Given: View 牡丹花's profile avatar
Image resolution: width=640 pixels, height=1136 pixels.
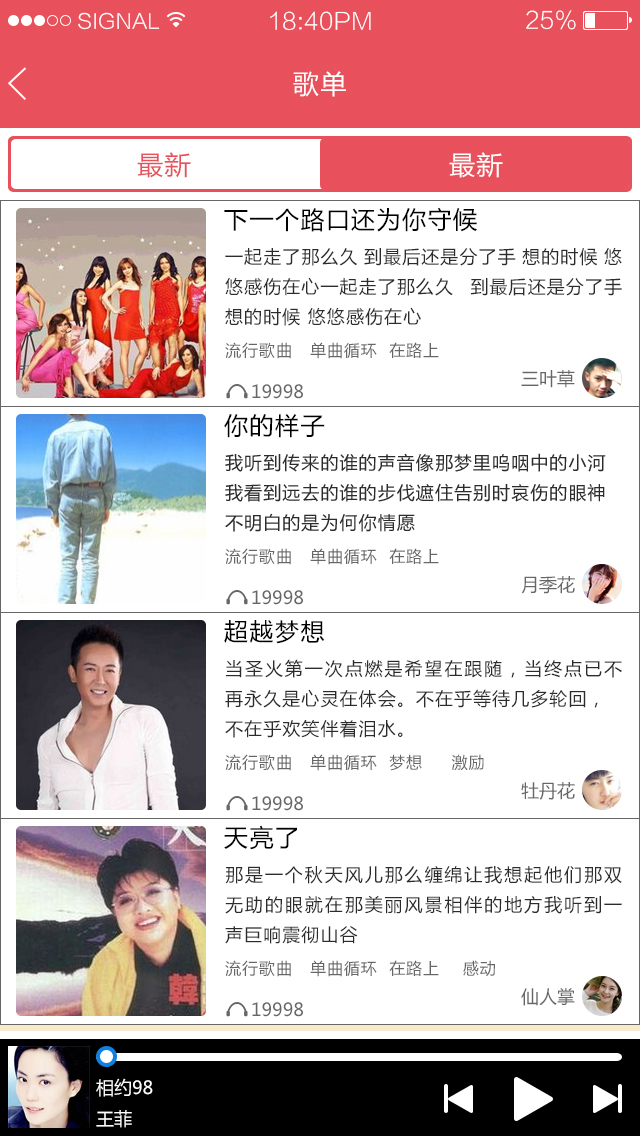Looking at the screenshot, I should pyautogui.click(x=602, y=789).
